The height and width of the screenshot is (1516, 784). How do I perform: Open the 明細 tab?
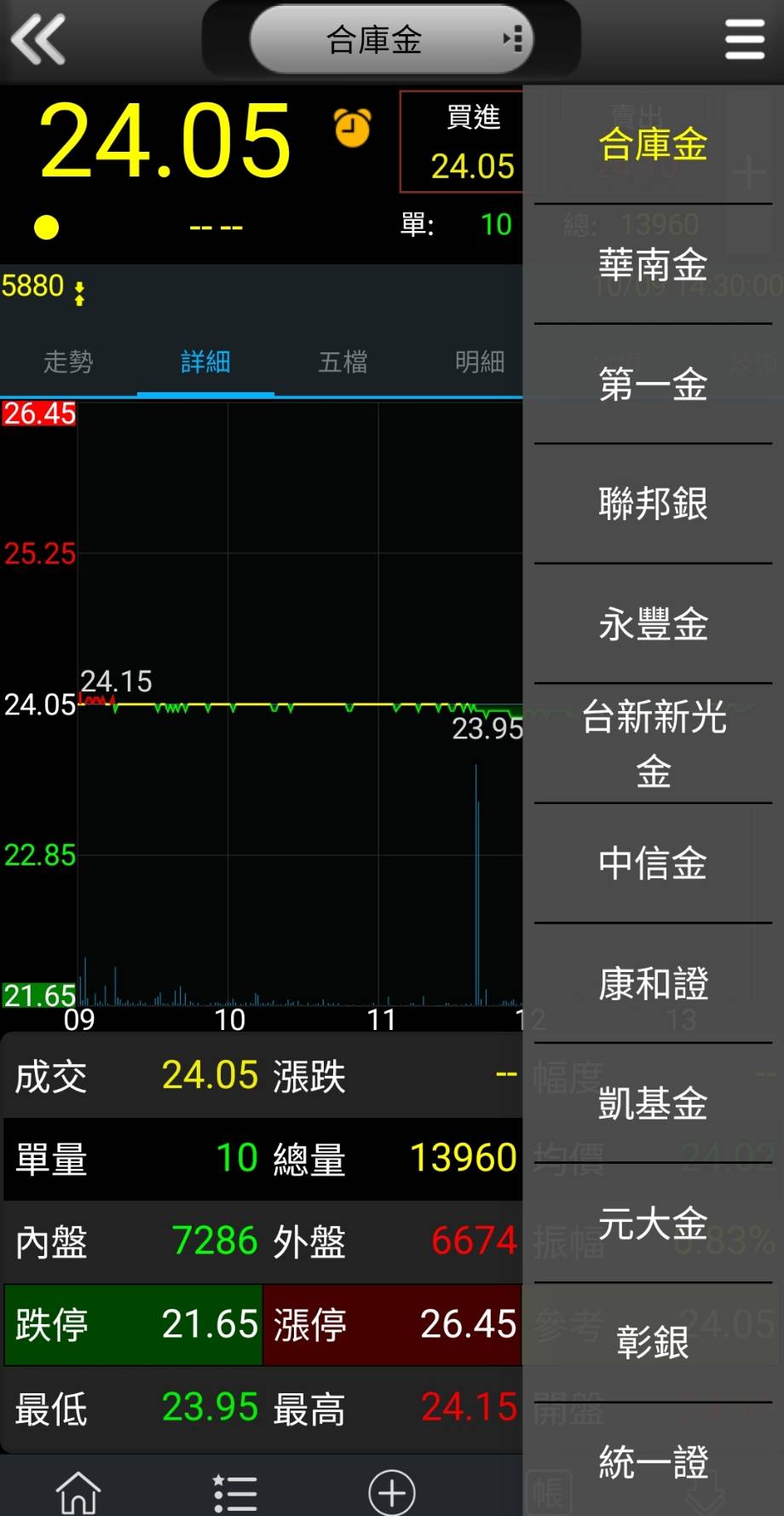tap(478, 362)
